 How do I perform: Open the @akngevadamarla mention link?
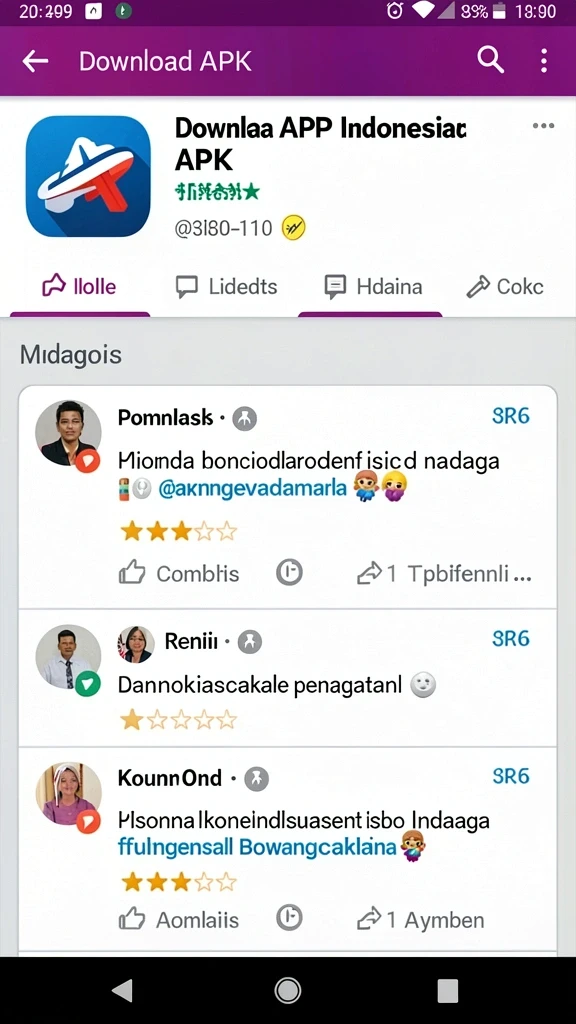(252, 488)
